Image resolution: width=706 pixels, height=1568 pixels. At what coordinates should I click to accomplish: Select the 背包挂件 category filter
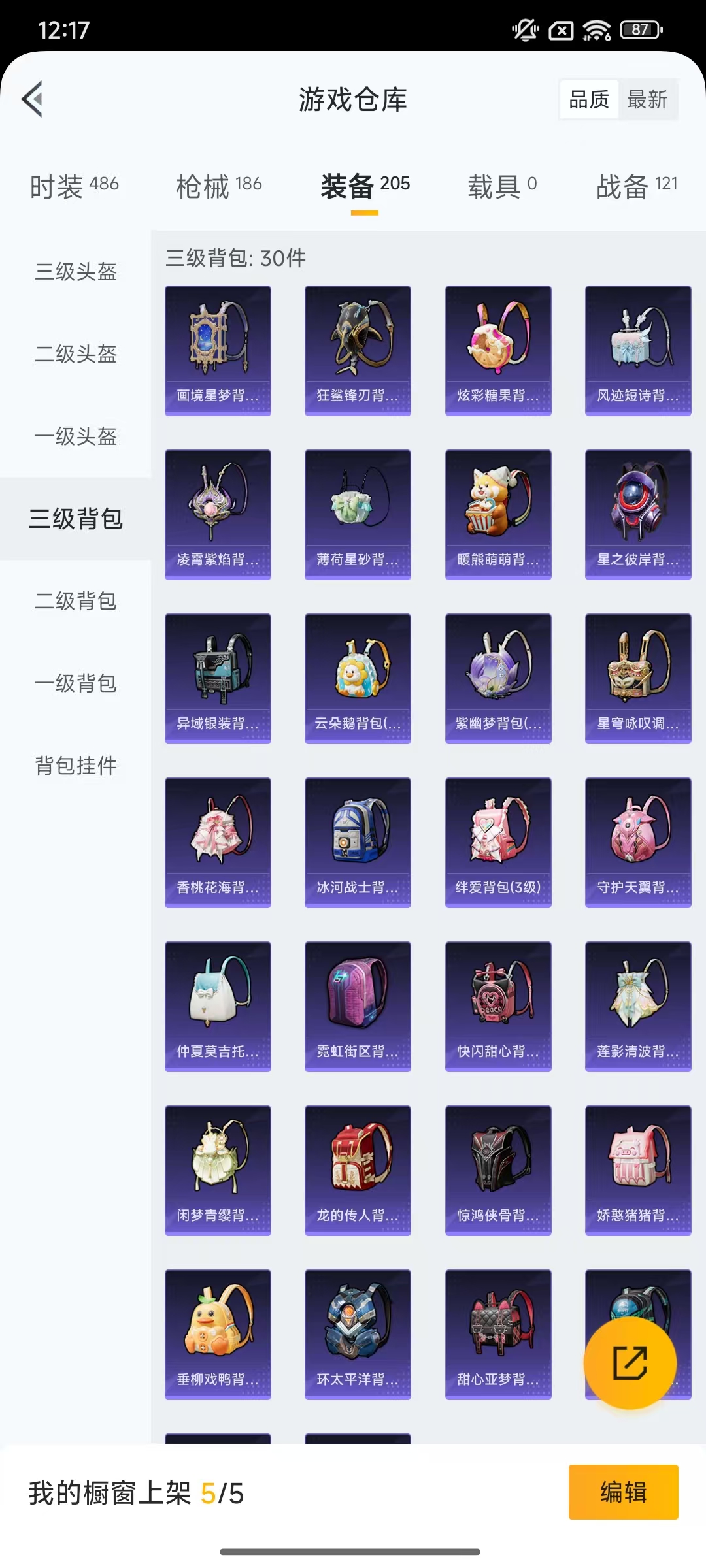pos(76,766)
